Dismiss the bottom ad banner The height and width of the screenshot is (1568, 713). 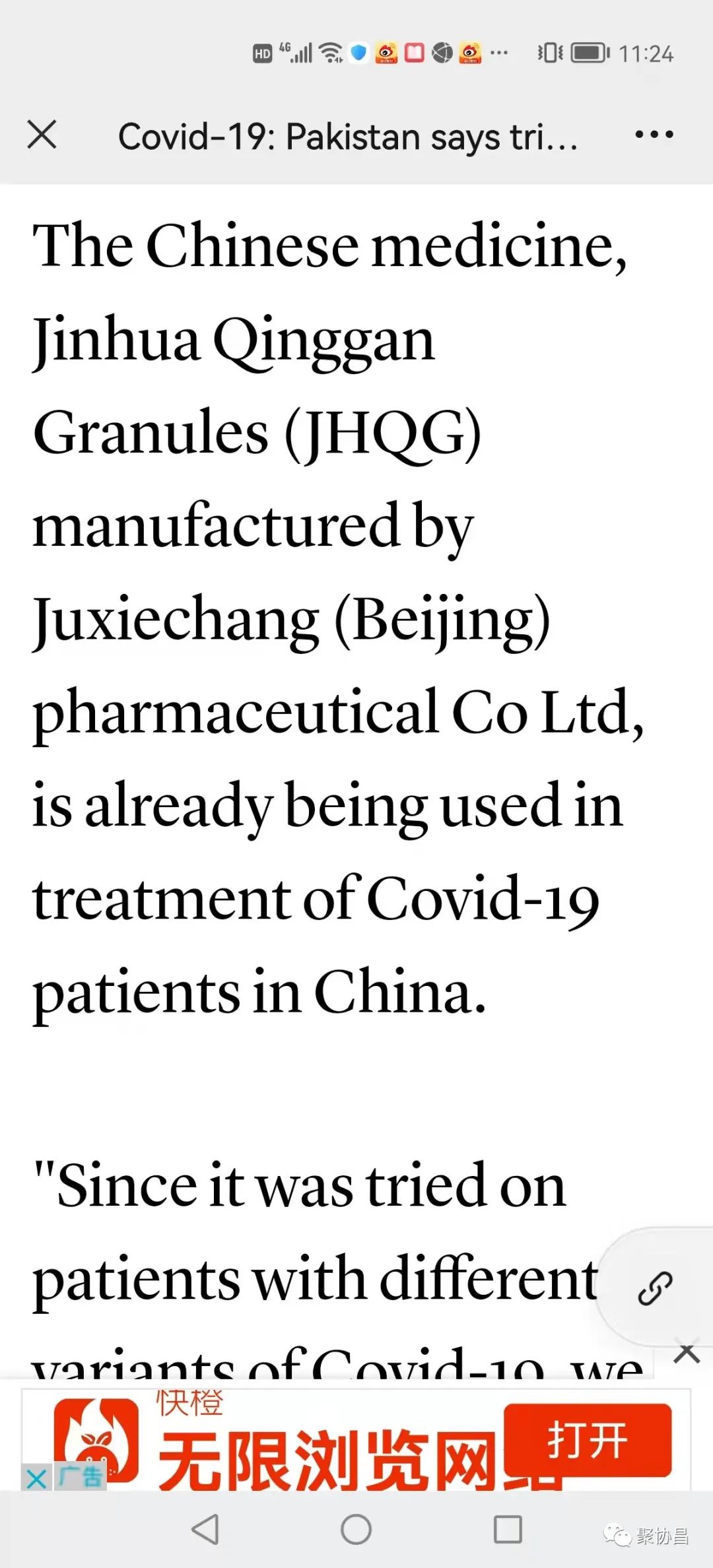[687, 1354]
